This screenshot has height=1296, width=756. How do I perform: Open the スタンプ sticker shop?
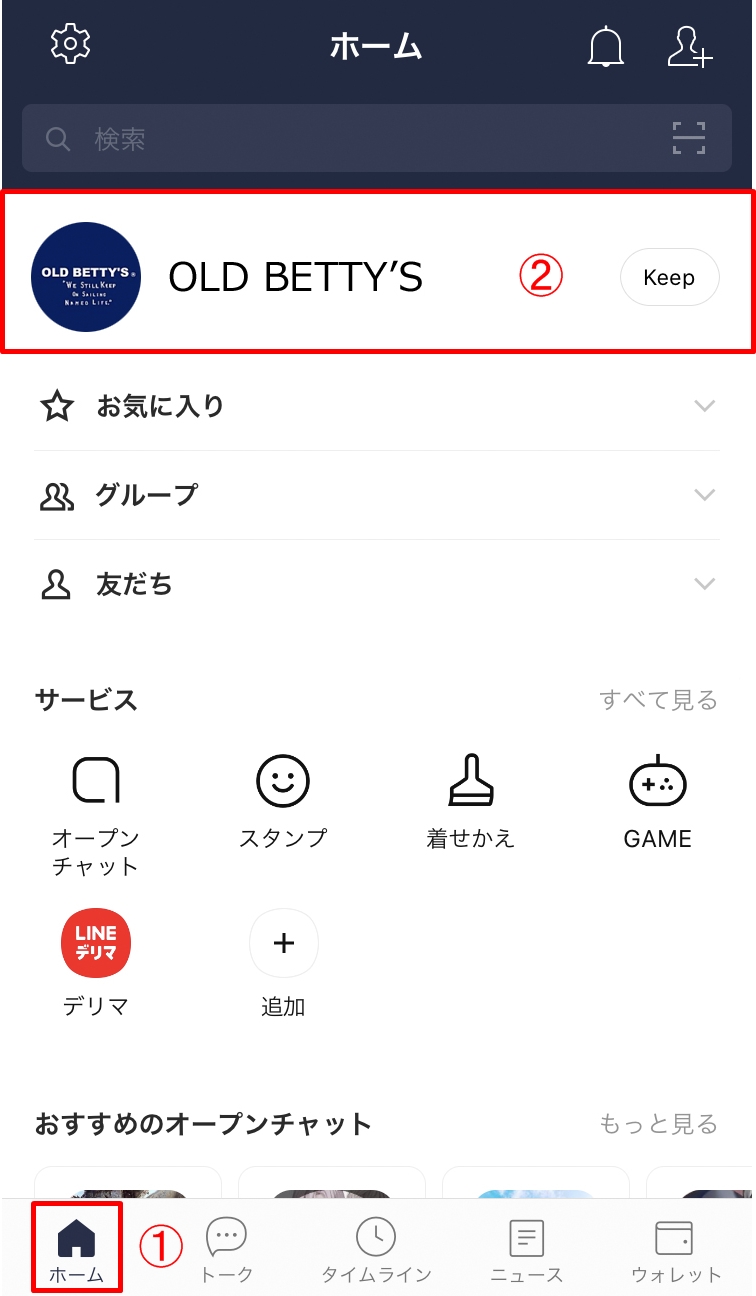pyautogui.click(x=283, y=799)
